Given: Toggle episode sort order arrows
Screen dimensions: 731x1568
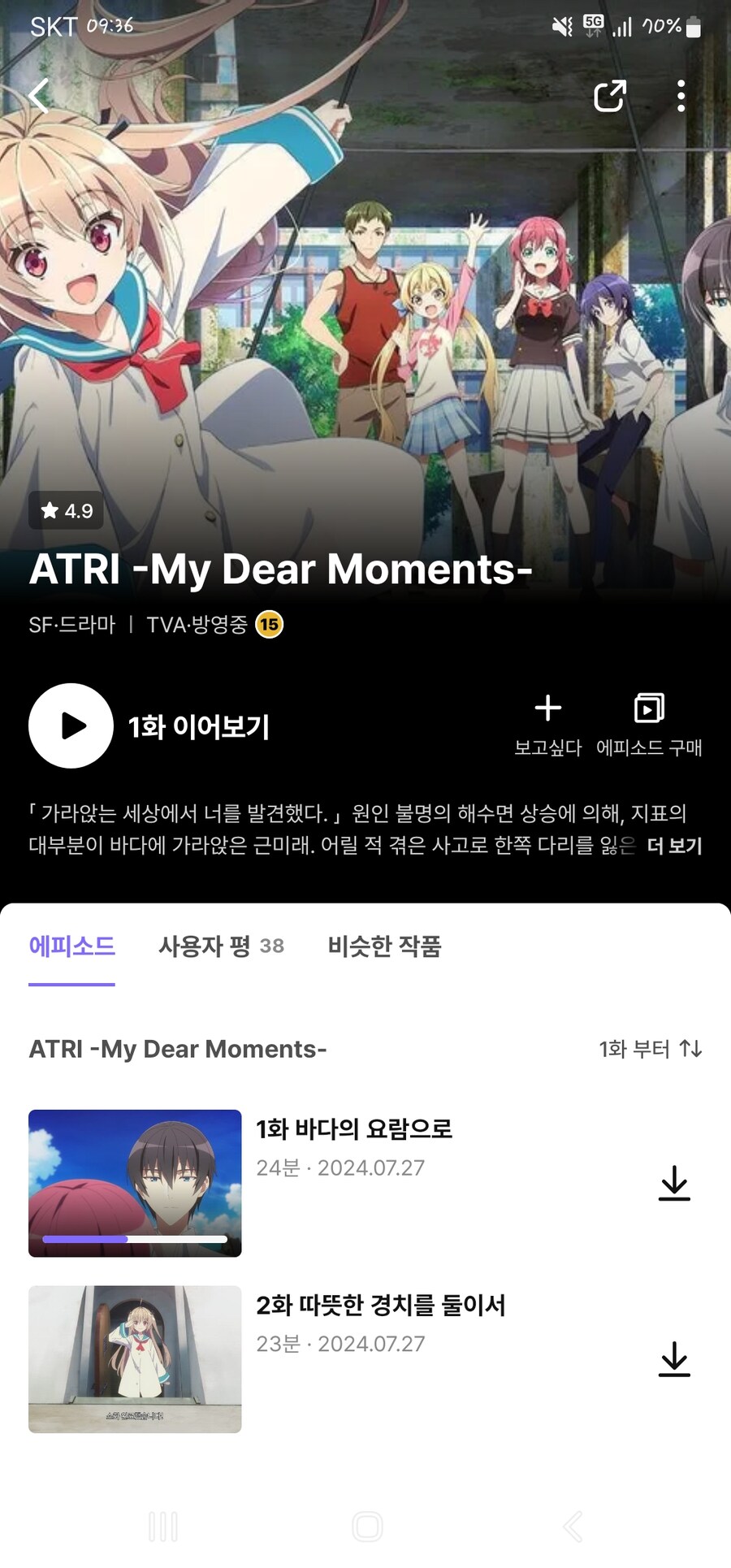Looking at the screenshot, I should tap(691, 1050).
